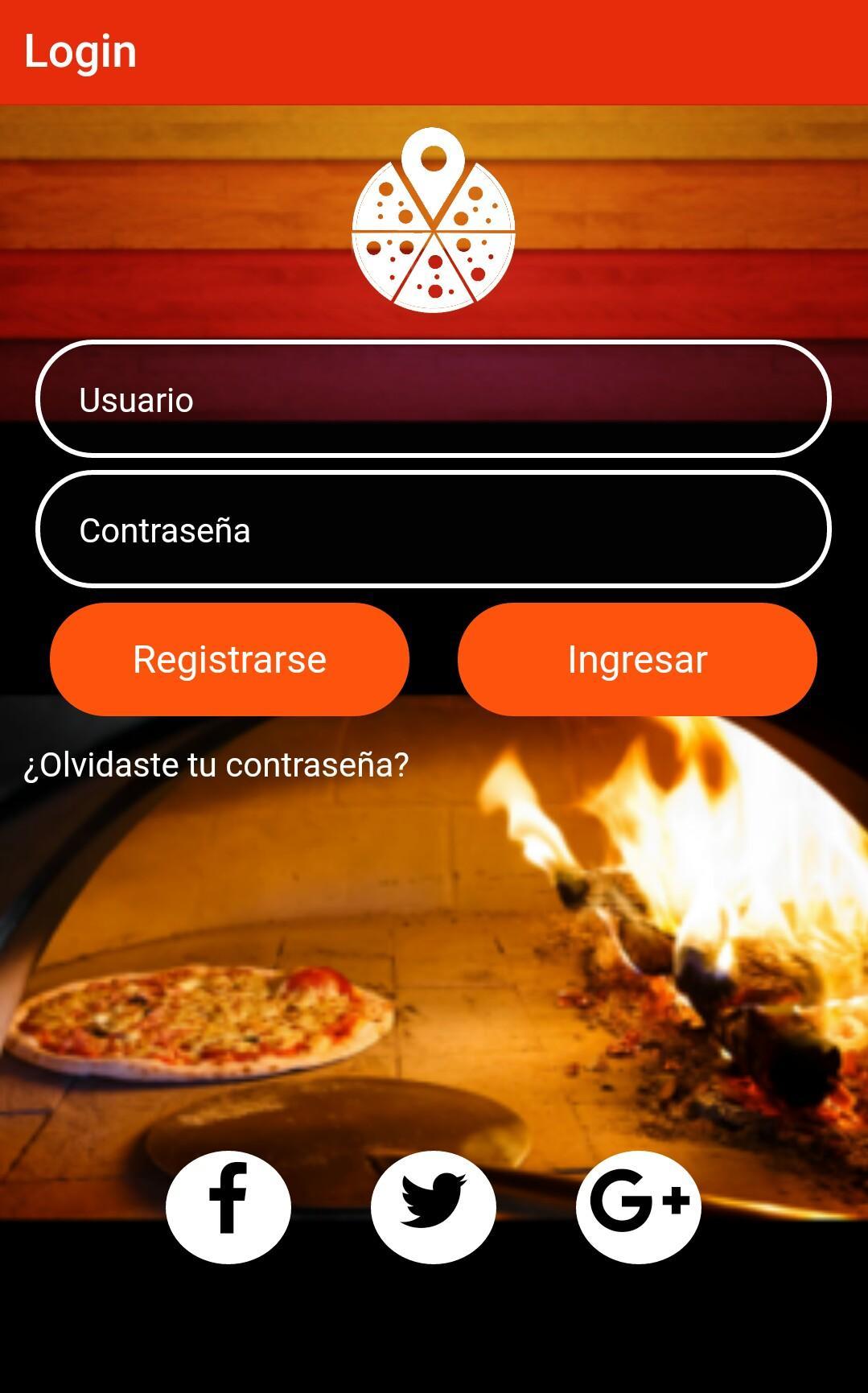
Task: Sign in with the Twitter icon
Action: [x=434, y=1206]
